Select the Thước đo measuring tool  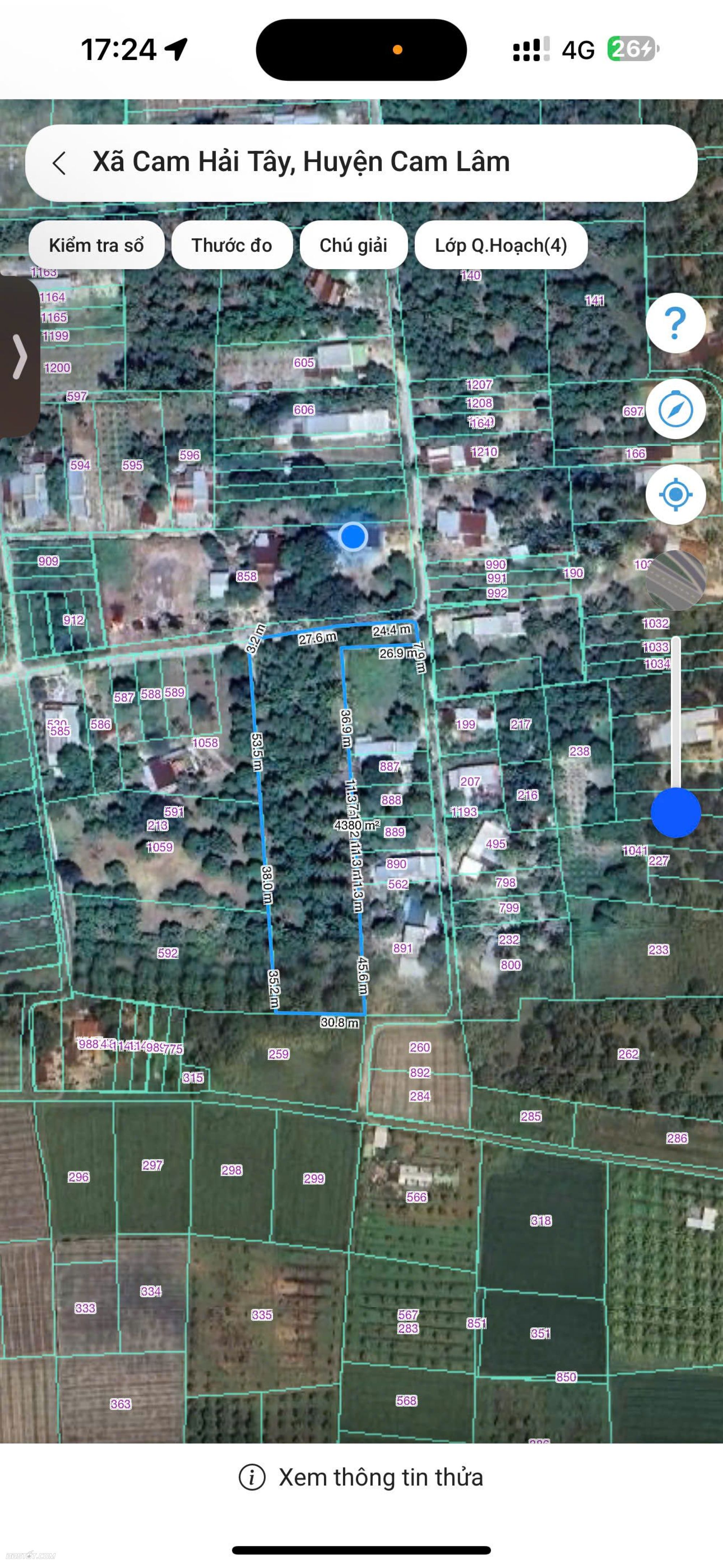click(x=231, y=245)
